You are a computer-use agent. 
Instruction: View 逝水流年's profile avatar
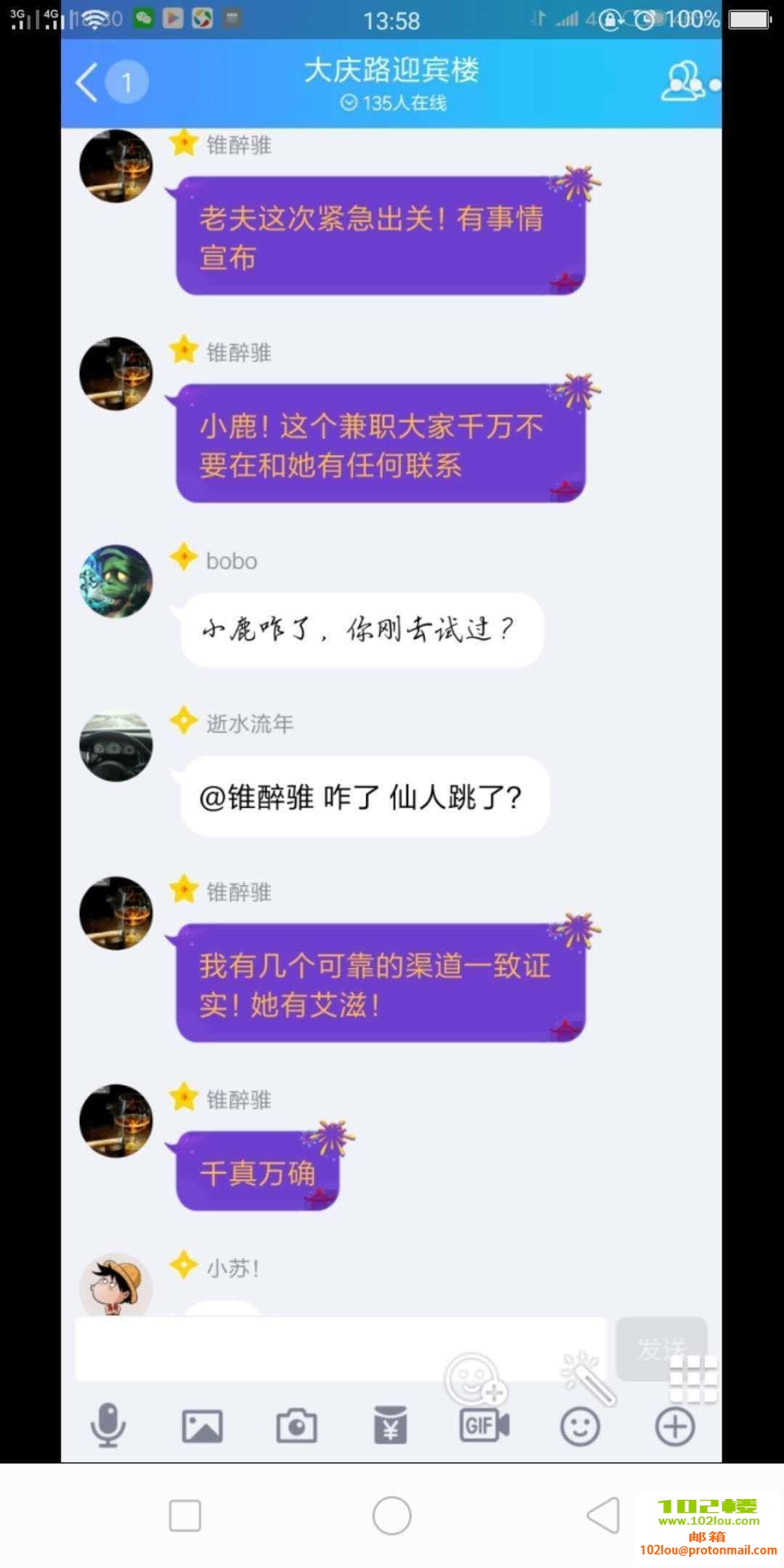116,746
